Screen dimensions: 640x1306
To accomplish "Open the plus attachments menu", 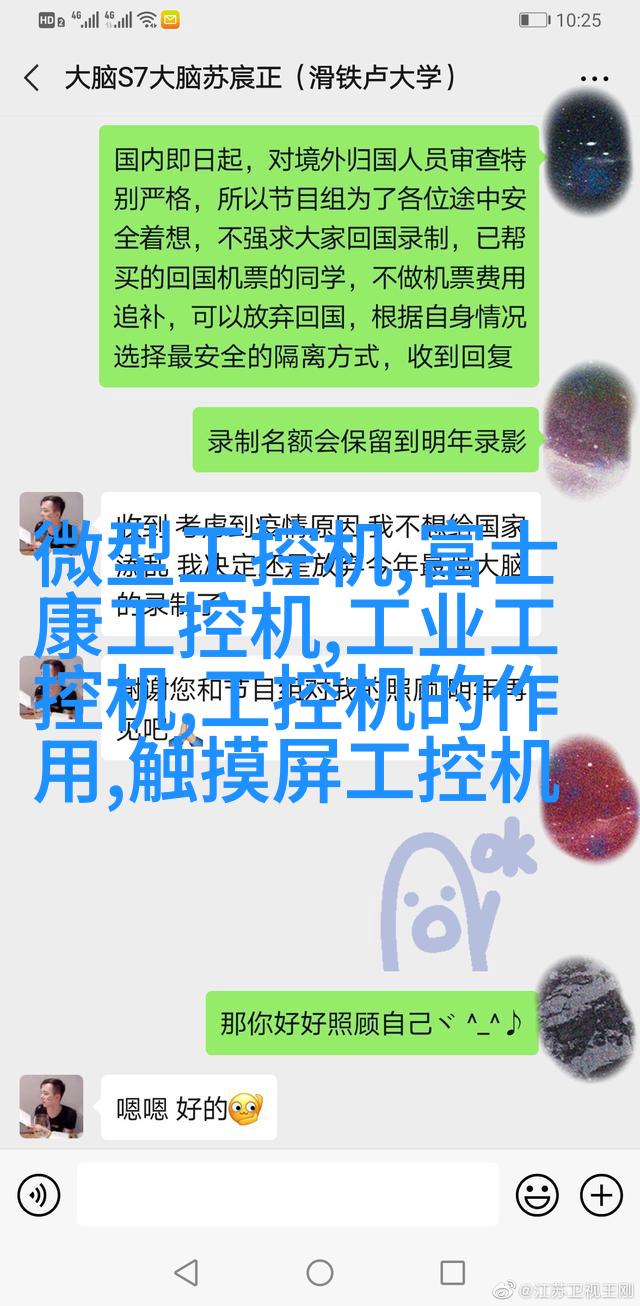I will tap(601, 1194).
